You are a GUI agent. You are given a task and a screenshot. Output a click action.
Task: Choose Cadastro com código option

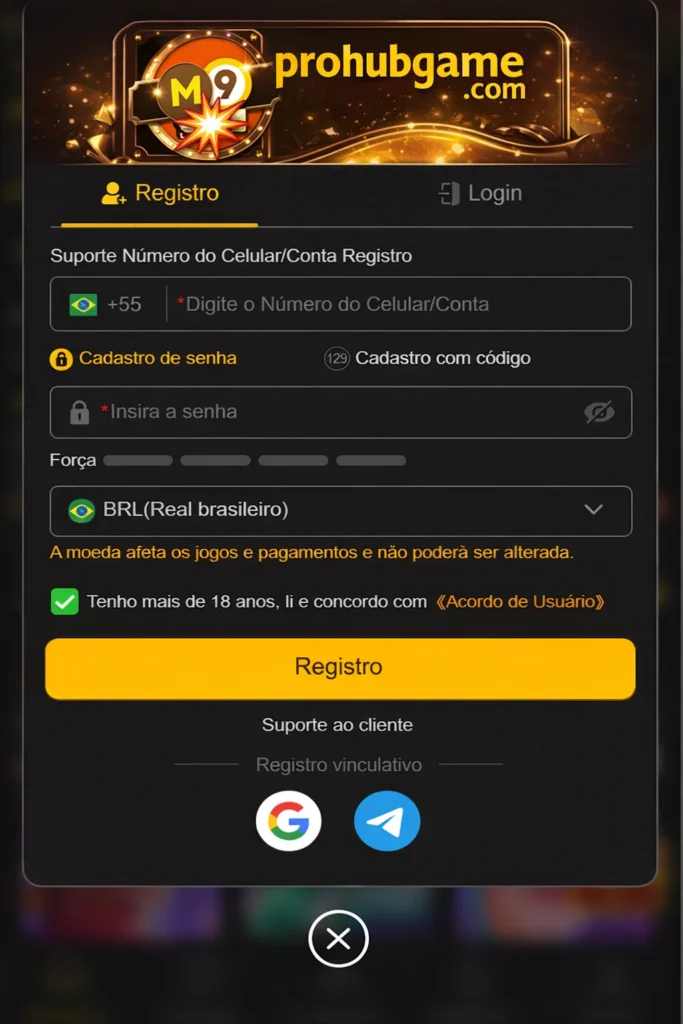click(x=428, y=358)
